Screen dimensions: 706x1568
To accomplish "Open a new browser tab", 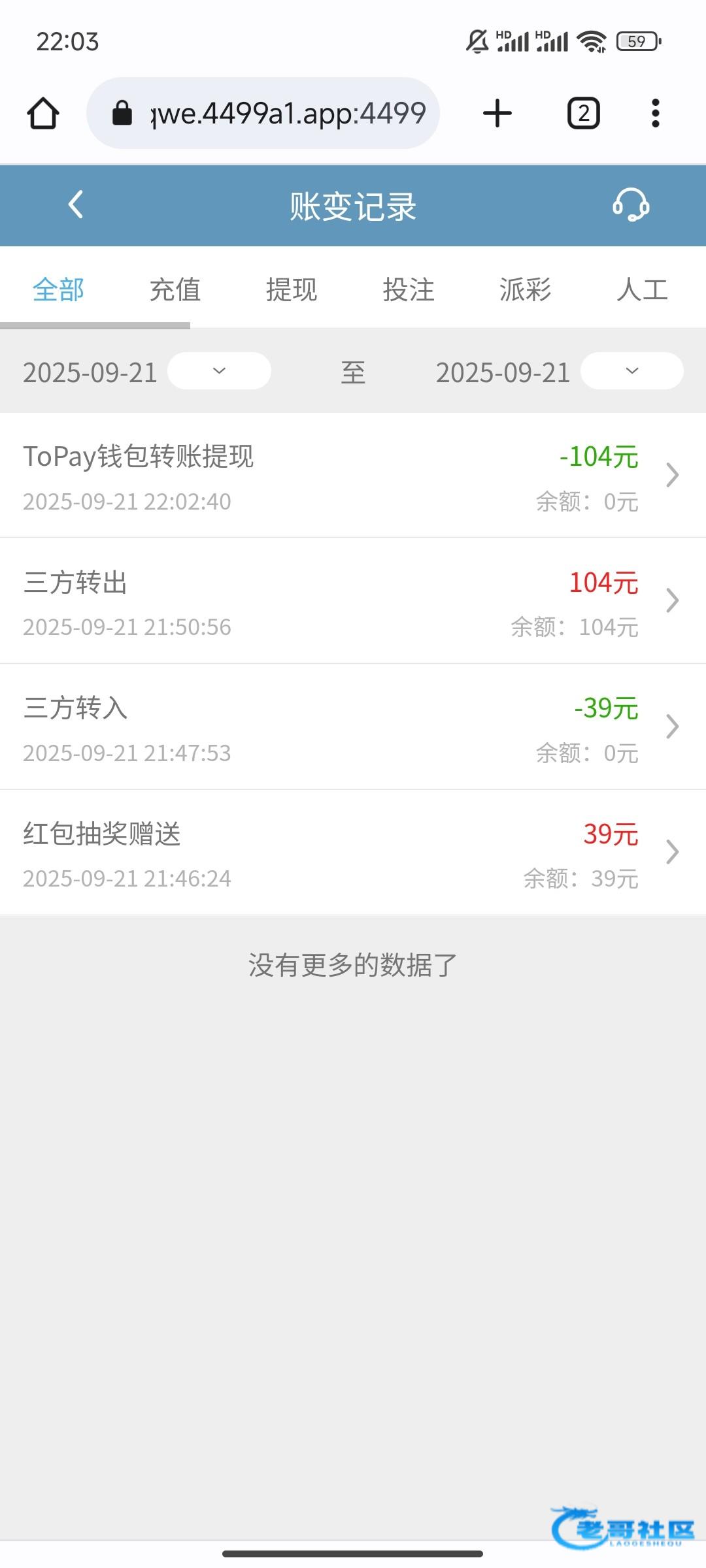I will pos(497,113).
